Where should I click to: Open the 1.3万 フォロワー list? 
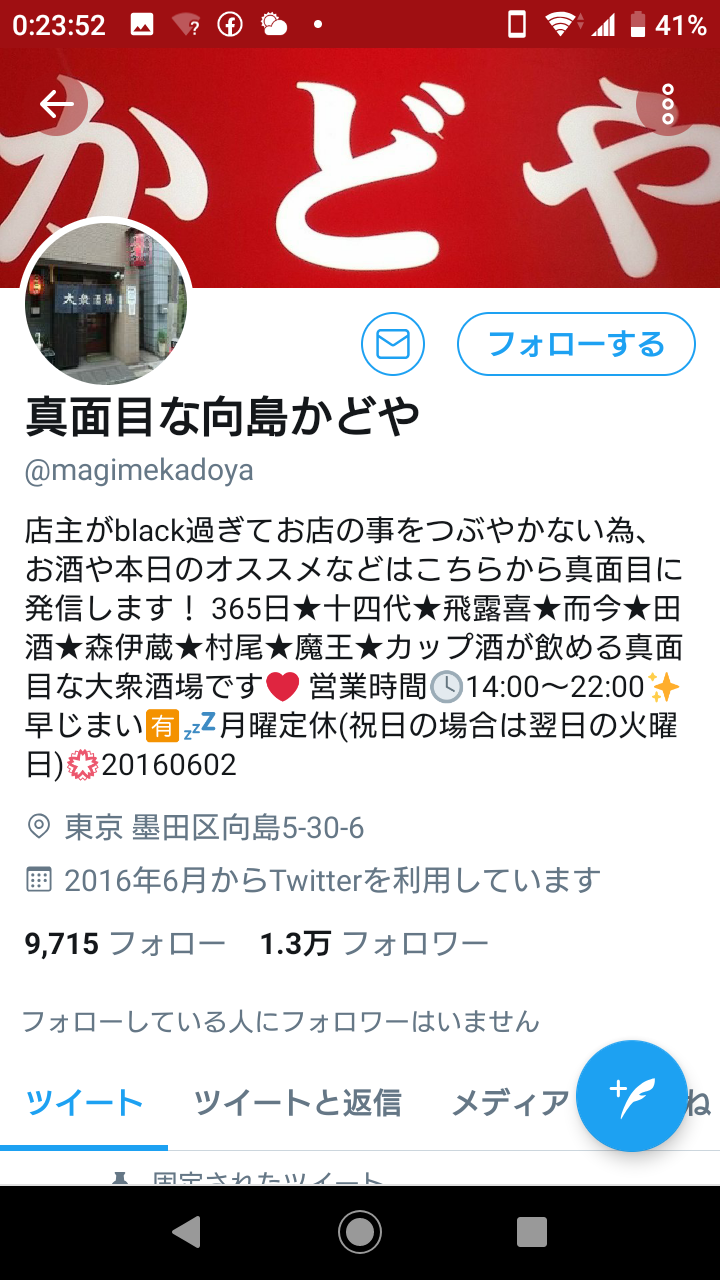point(374,943)
